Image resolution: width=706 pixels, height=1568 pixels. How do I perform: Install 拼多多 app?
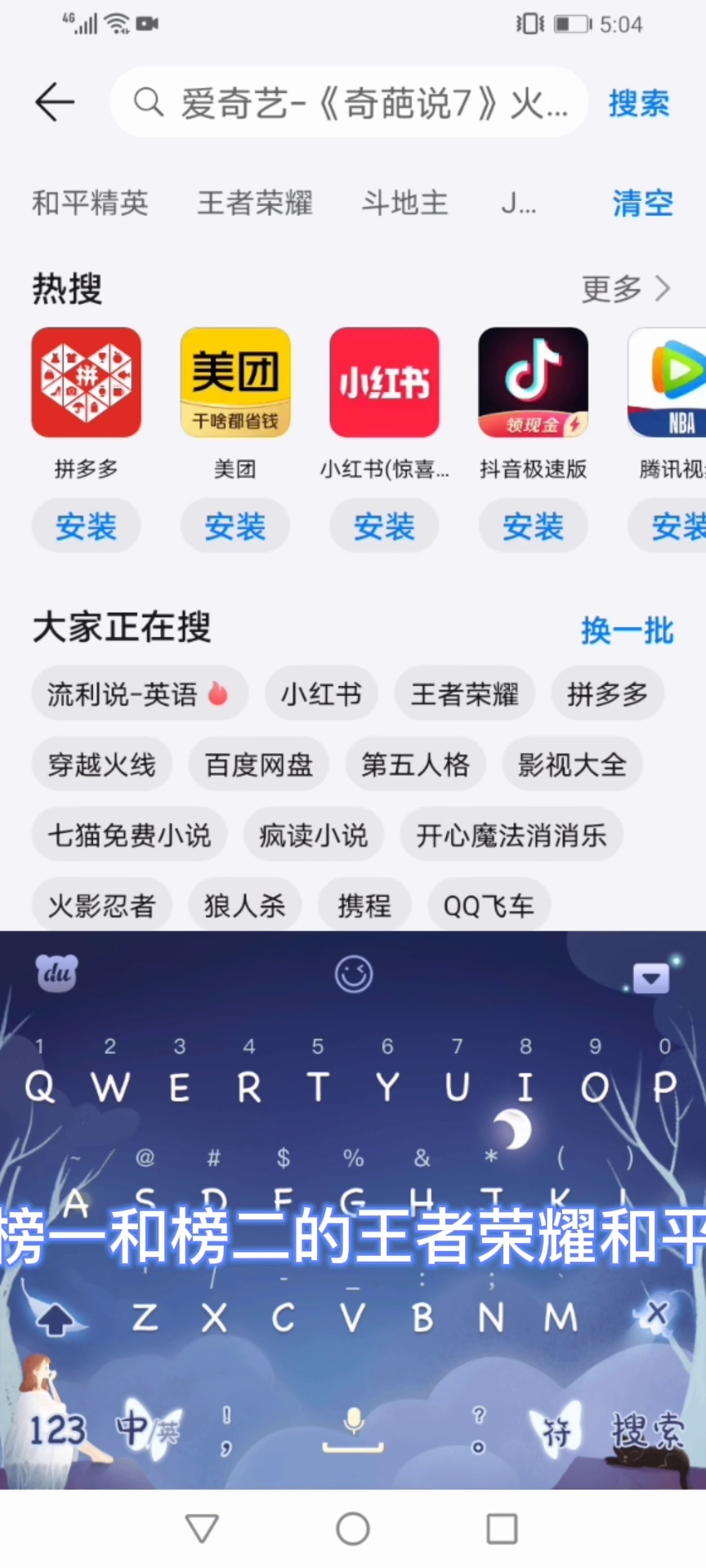point(86,527)
